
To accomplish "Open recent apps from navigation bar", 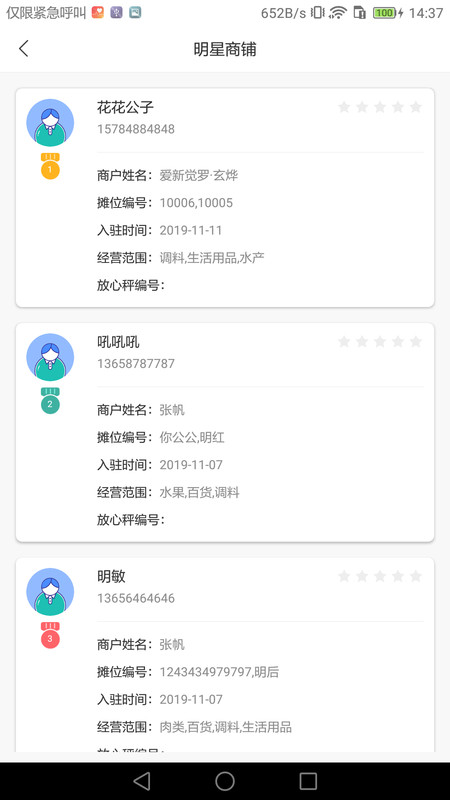I will (308, 781).
